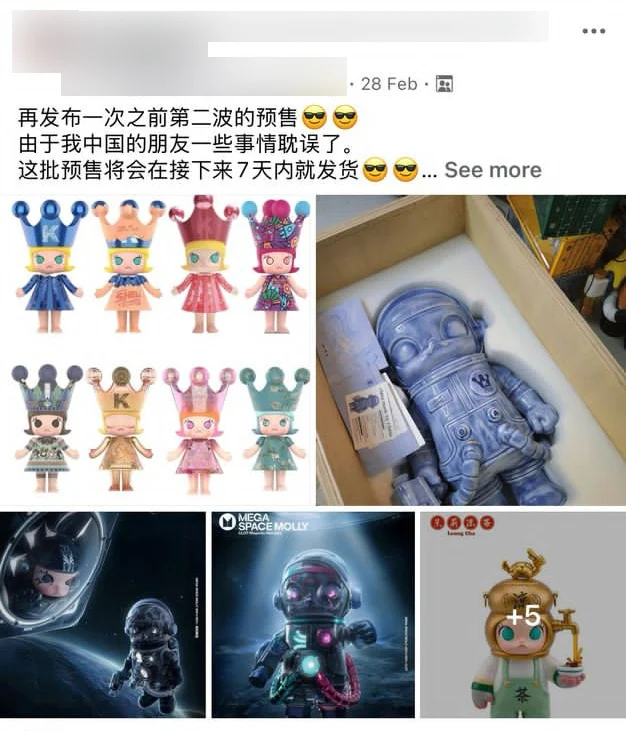View the blue ceramic astronaut photo

pyautogui.click(x=470, y=349)
